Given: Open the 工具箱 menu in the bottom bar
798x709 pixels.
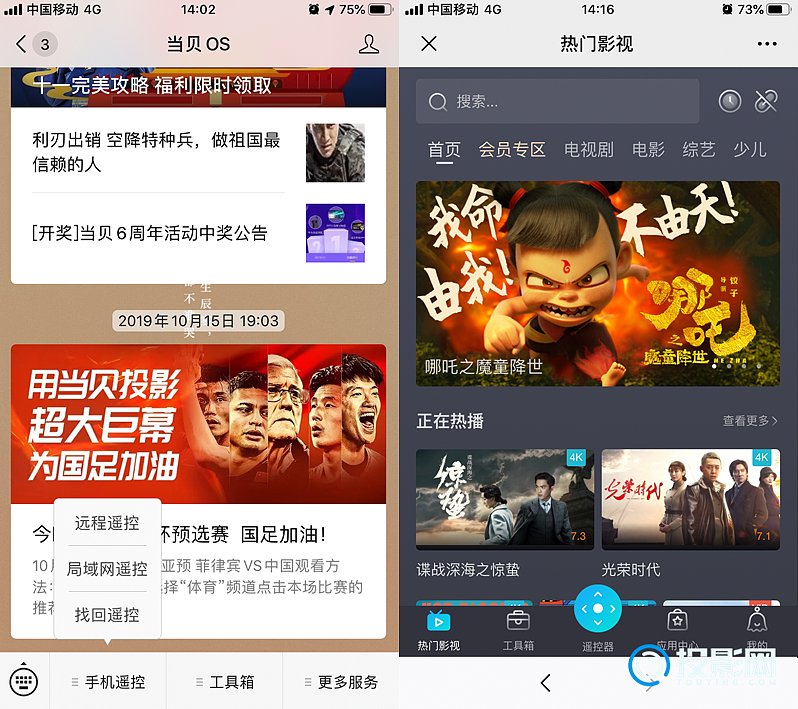Looking at the screenshot, I should point(224,682).
